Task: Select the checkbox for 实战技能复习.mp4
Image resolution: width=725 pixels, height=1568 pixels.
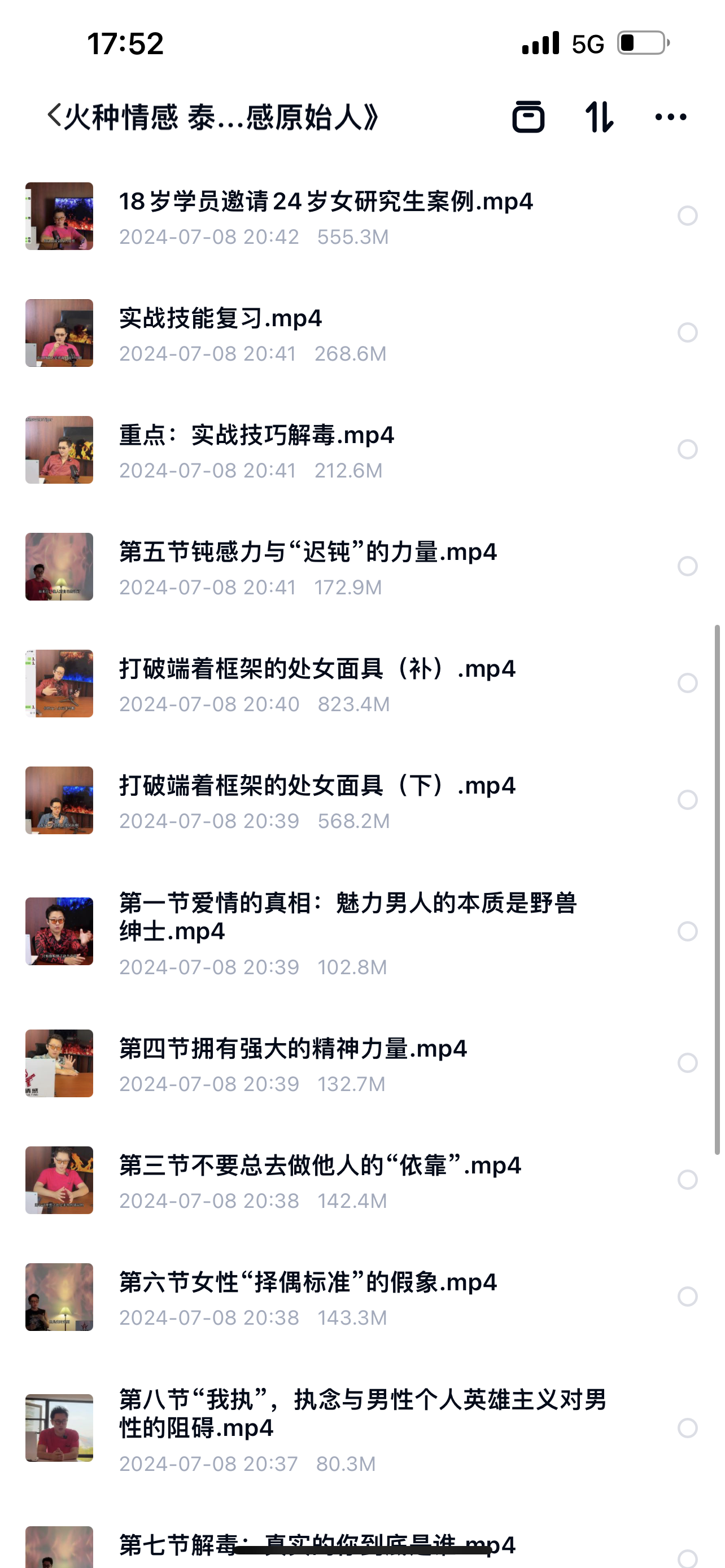Action: click(687, 332)
